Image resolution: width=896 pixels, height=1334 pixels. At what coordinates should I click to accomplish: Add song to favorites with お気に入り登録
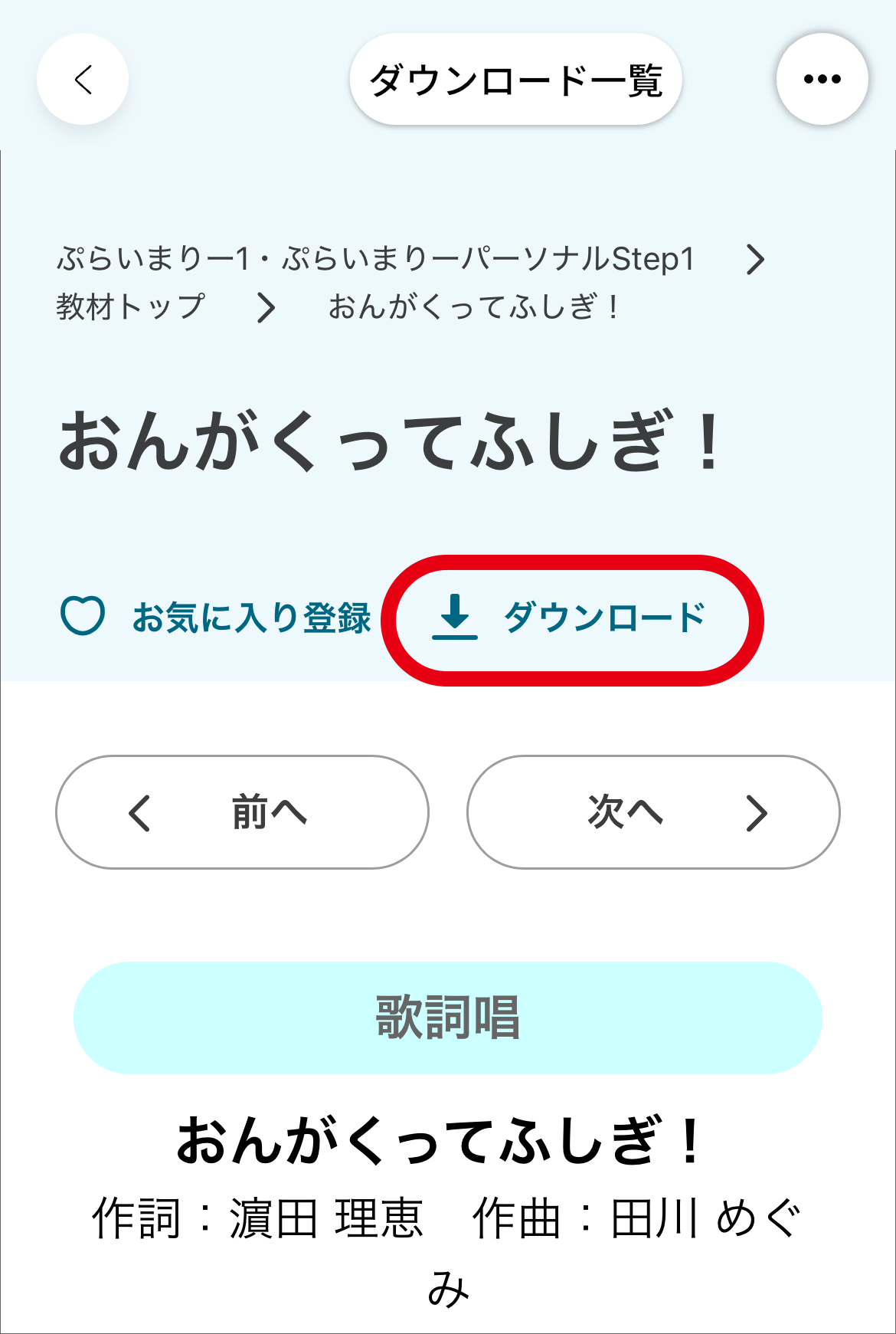click(216, 617)
